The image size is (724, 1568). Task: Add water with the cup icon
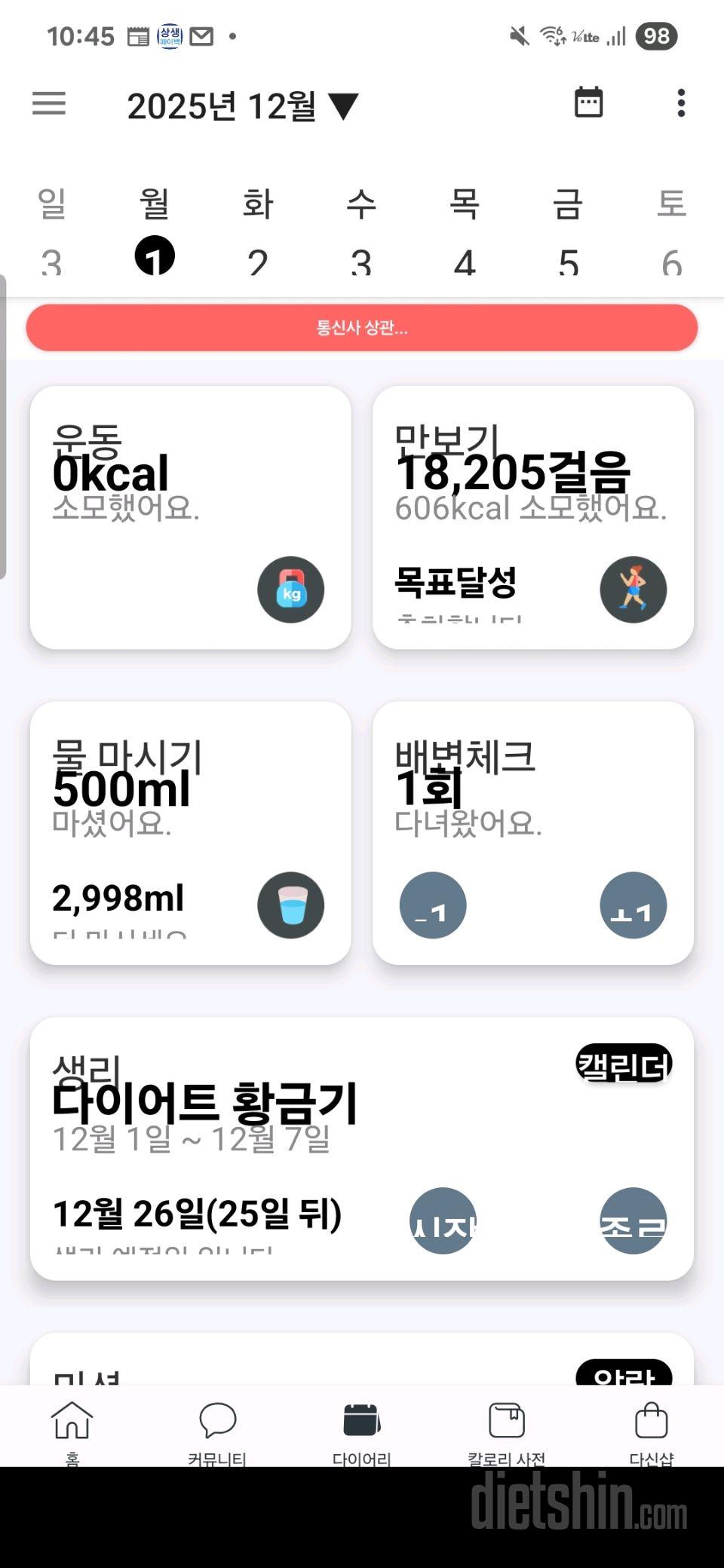click(290, 905)
